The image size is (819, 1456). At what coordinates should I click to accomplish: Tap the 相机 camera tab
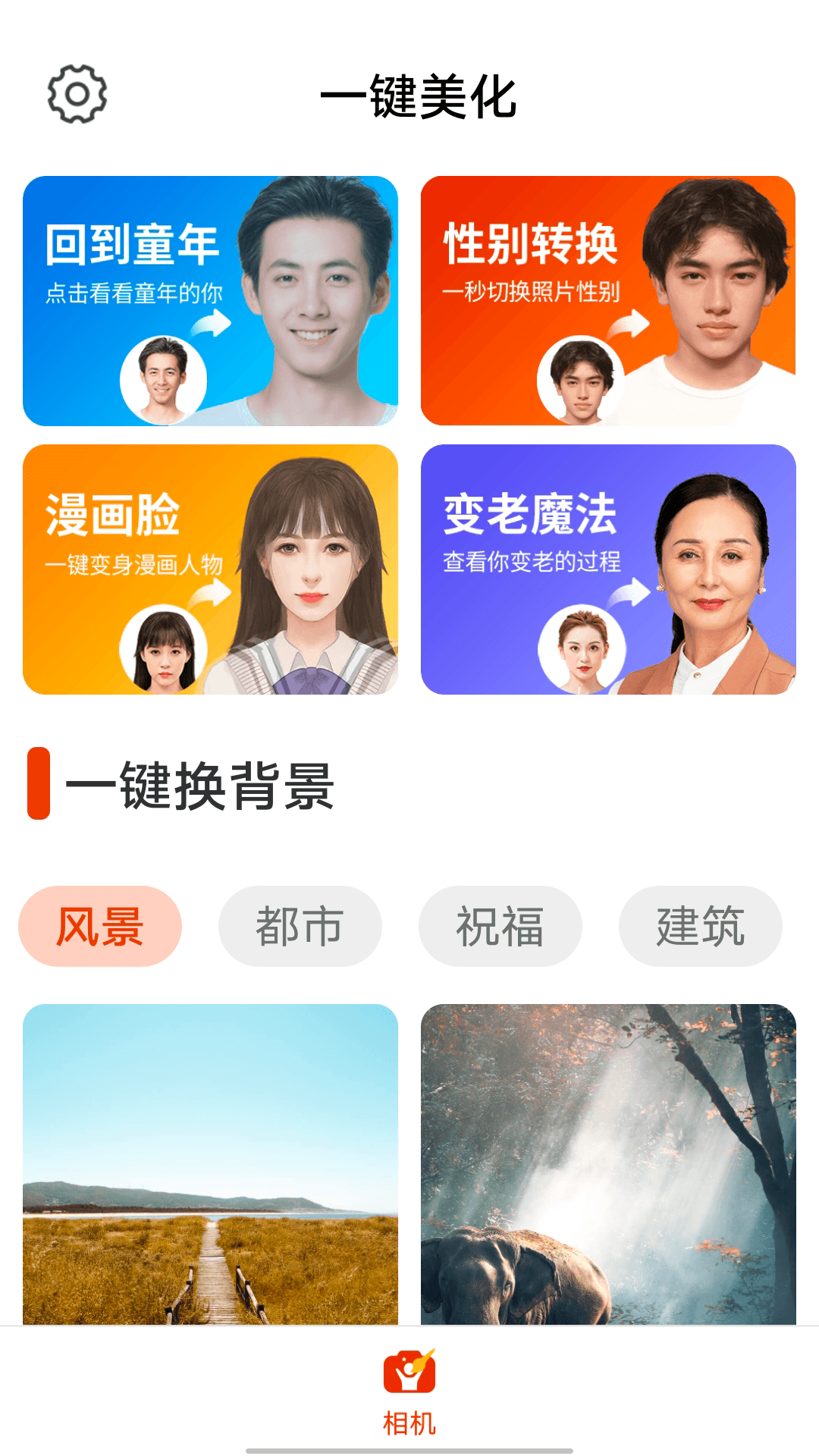click(x=409, y=1391)
